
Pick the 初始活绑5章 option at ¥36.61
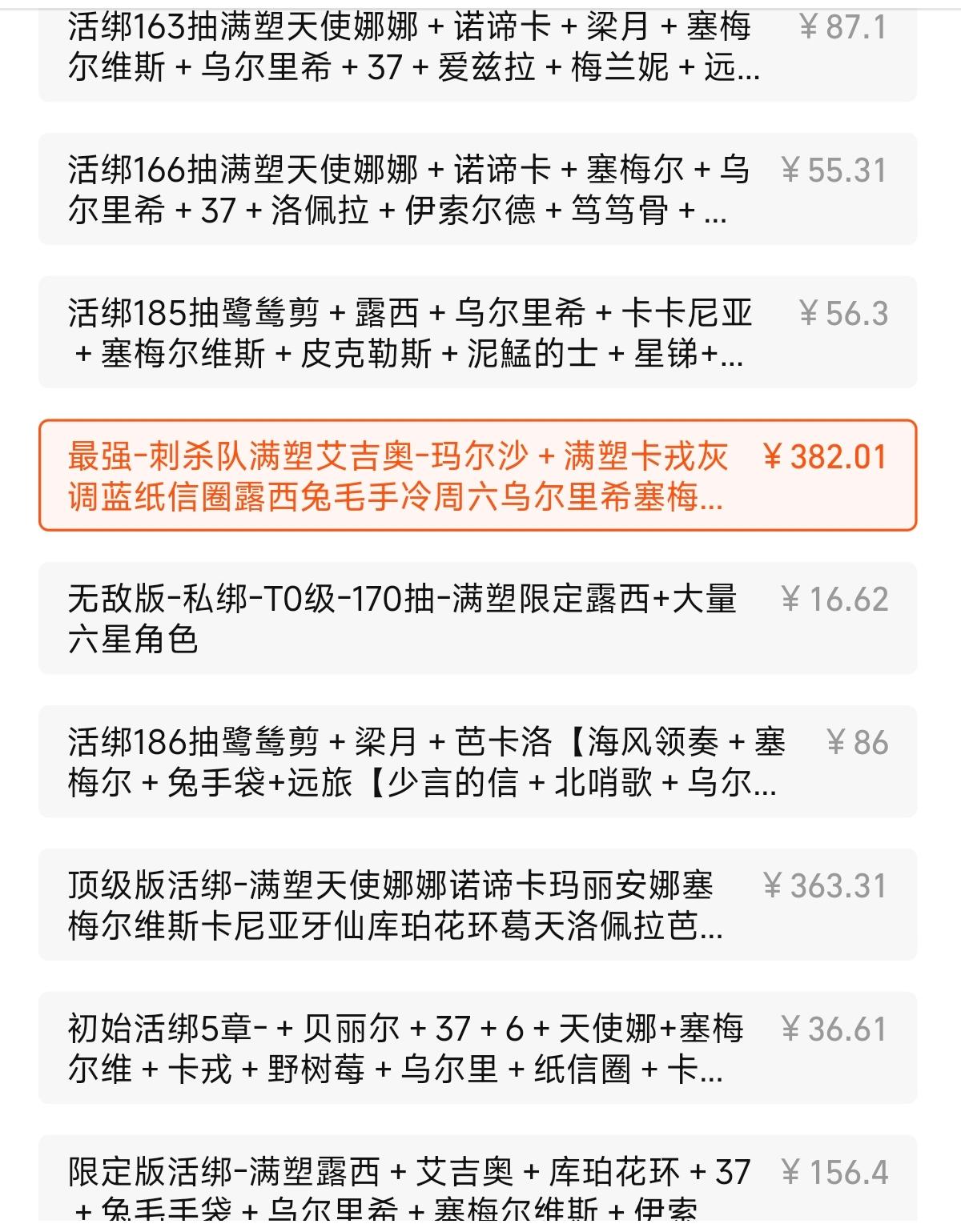(x=477, y=1049)
